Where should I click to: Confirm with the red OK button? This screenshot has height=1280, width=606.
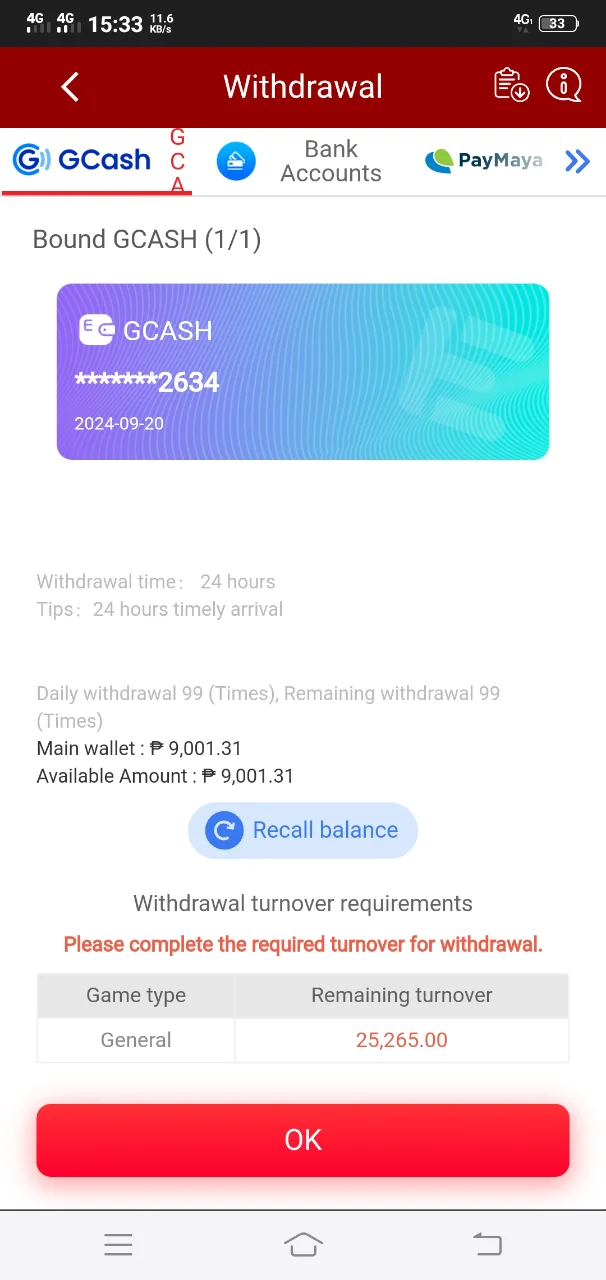pyautogui.click(x=303, y=1140)
